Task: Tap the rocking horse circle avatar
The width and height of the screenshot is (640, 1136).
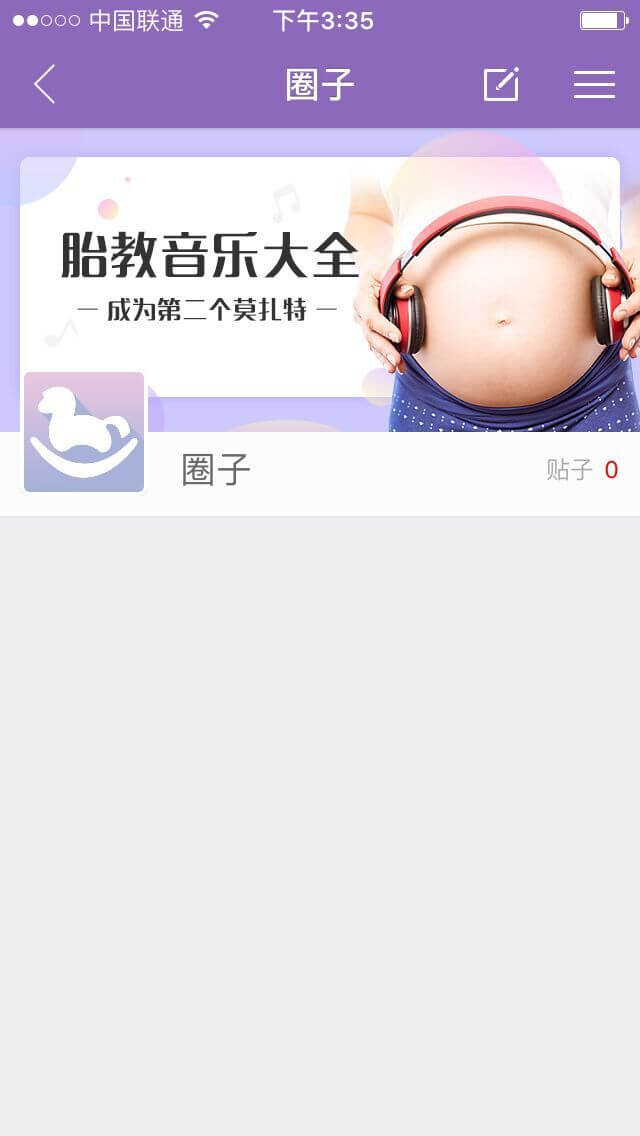Action: pos(84,432)
